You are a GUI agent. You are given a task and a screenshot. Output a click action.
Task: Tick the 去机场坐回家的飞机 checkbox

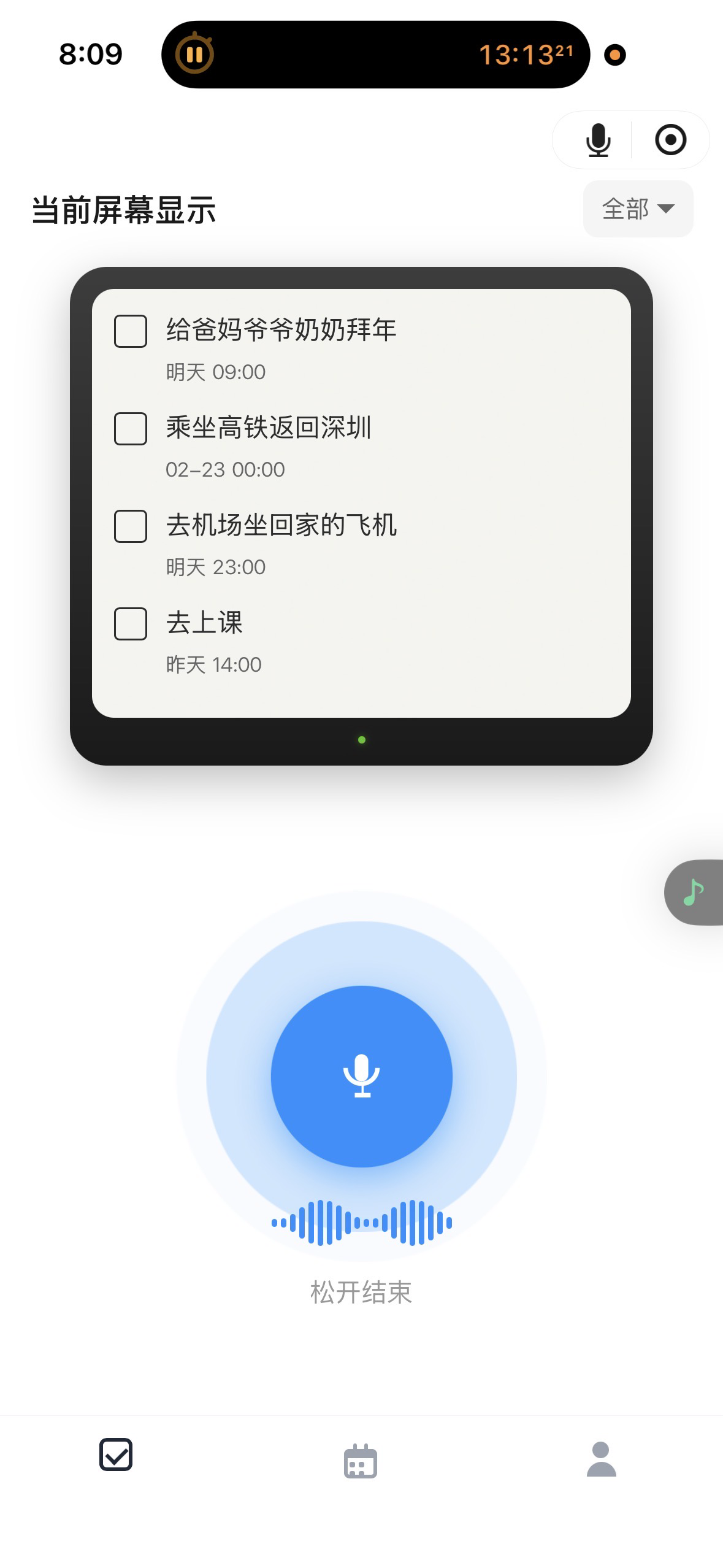129,526
